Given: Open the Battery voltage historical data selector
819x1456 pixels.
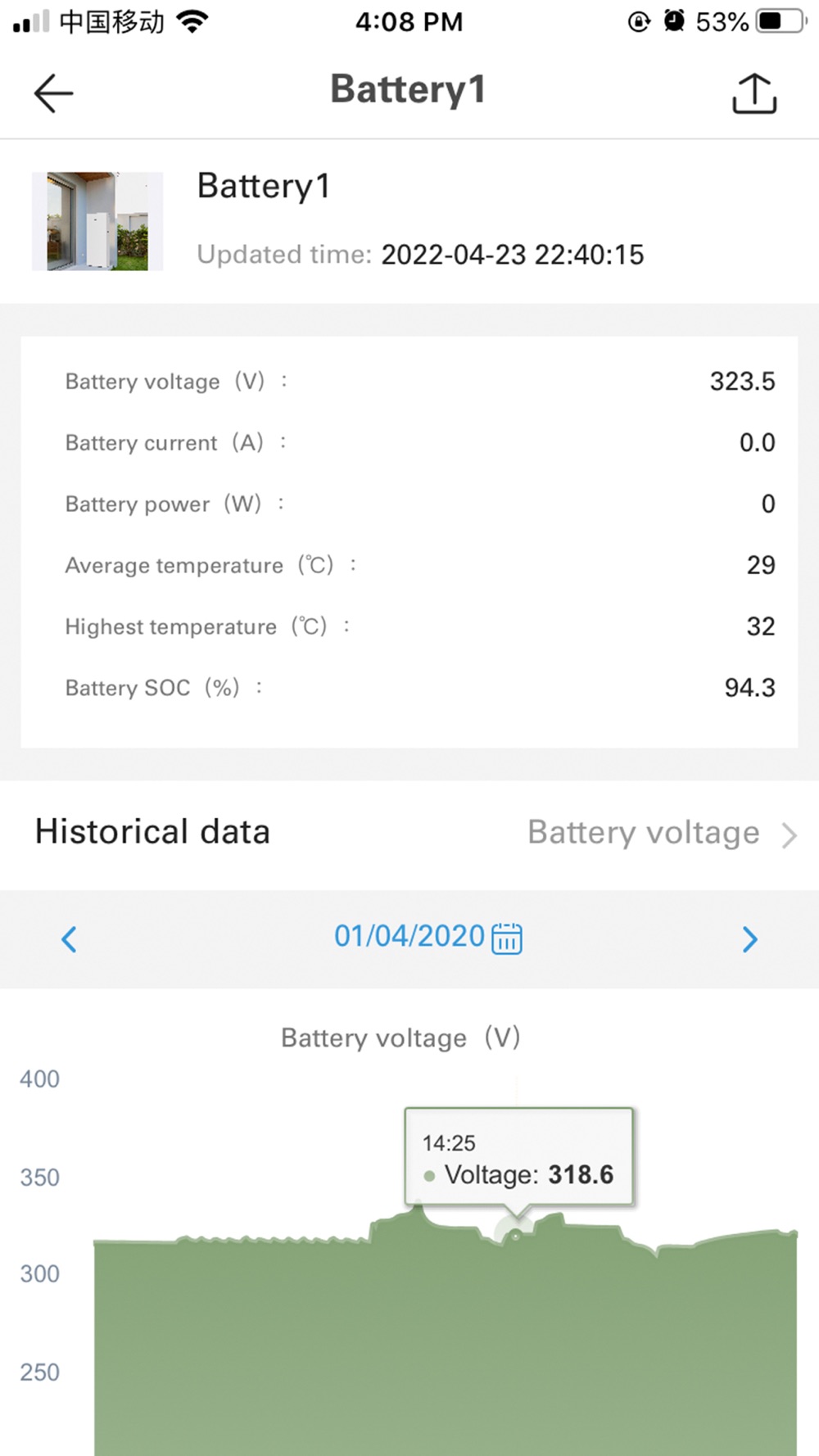Looking at the screenshot, I should pos(662,834).
